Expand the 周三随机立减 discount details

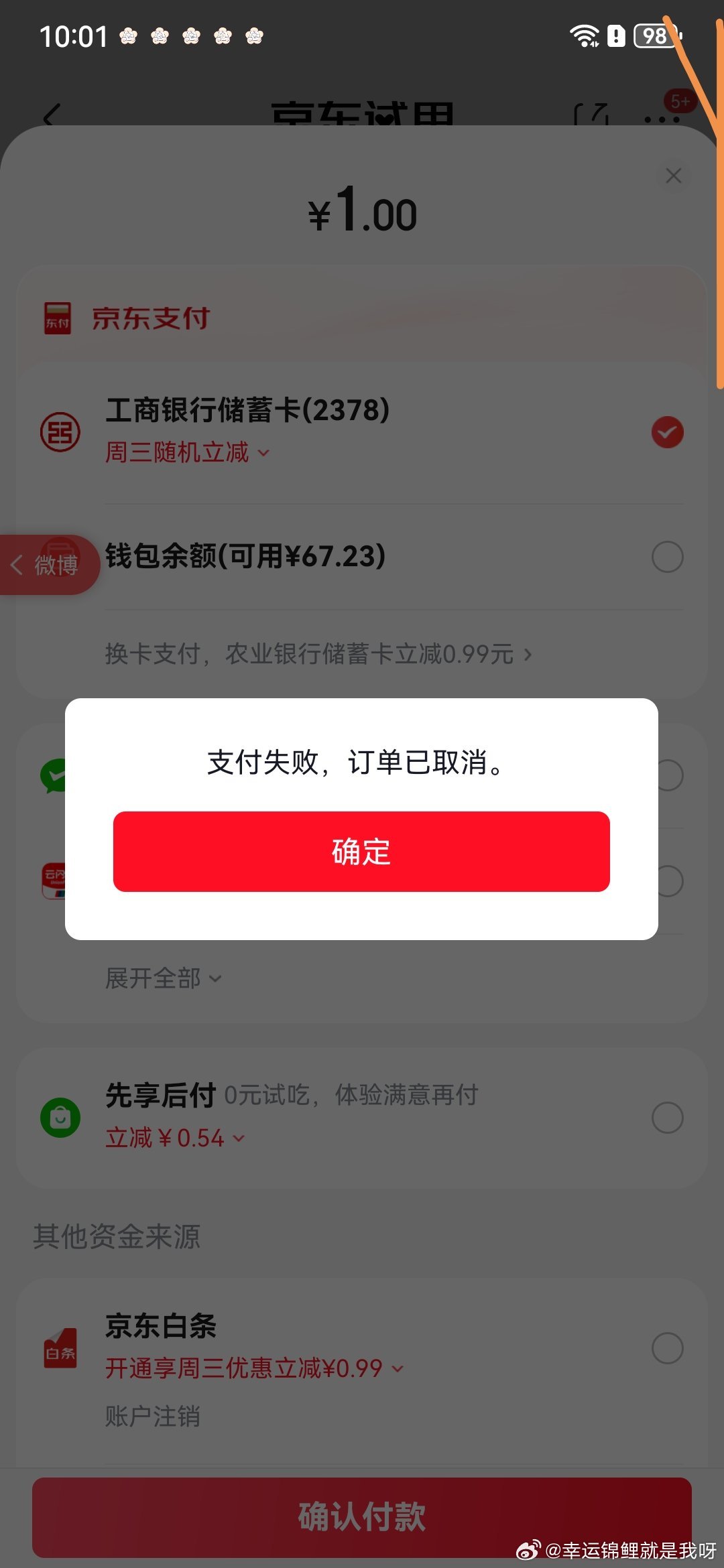coord(188,453)
